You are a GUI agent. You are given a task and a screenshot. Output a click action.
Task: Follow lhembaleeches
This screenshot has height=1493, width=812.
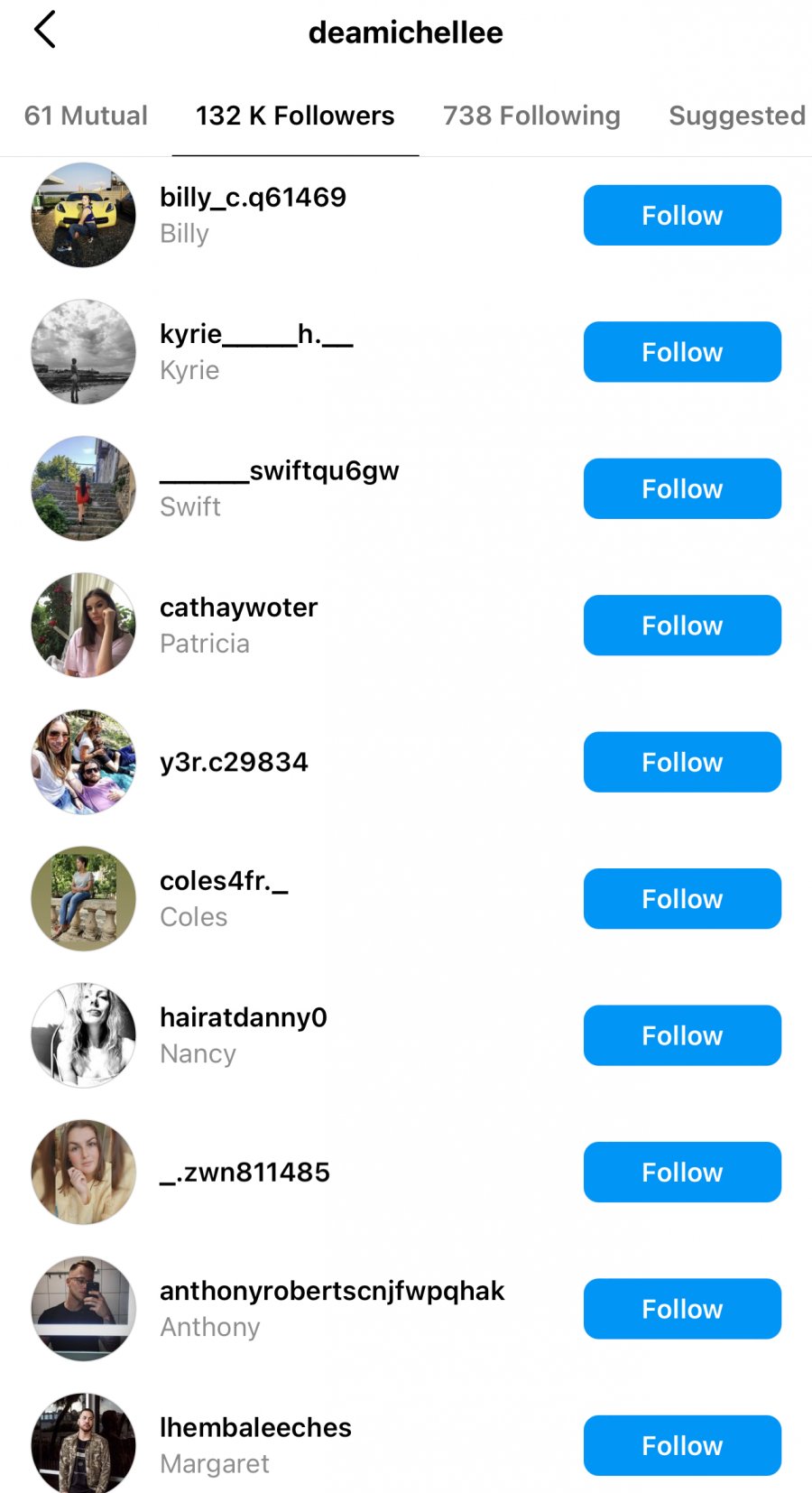click(x=682, y=1446)
